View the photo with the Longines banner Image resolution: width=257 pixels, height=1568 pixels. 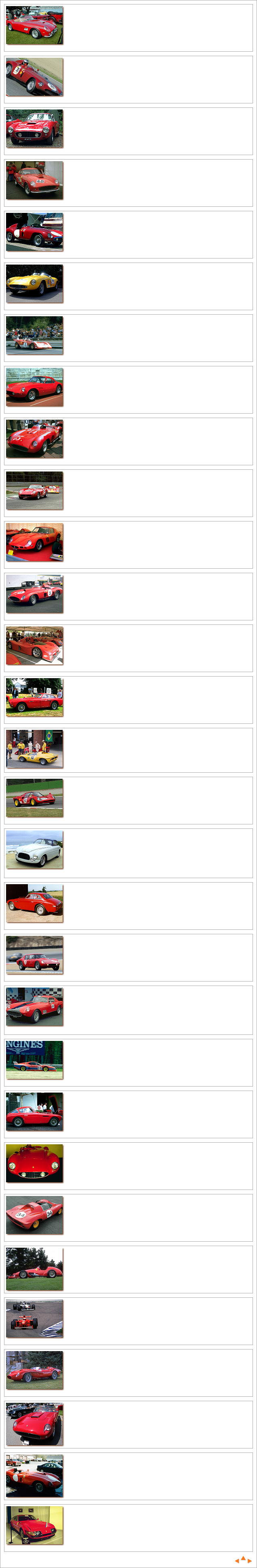pyautogui.click(x=35, y=1060)
